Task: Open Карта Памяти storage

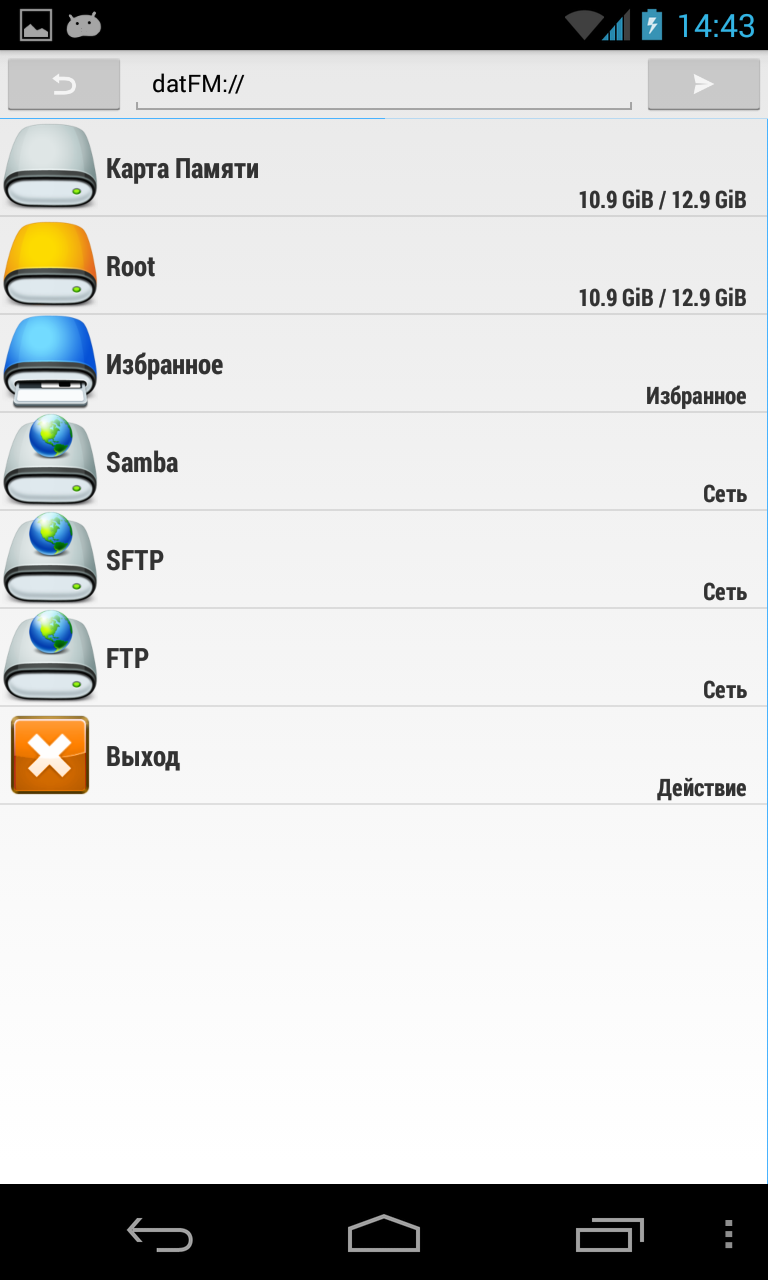Action: coord(384,168)
